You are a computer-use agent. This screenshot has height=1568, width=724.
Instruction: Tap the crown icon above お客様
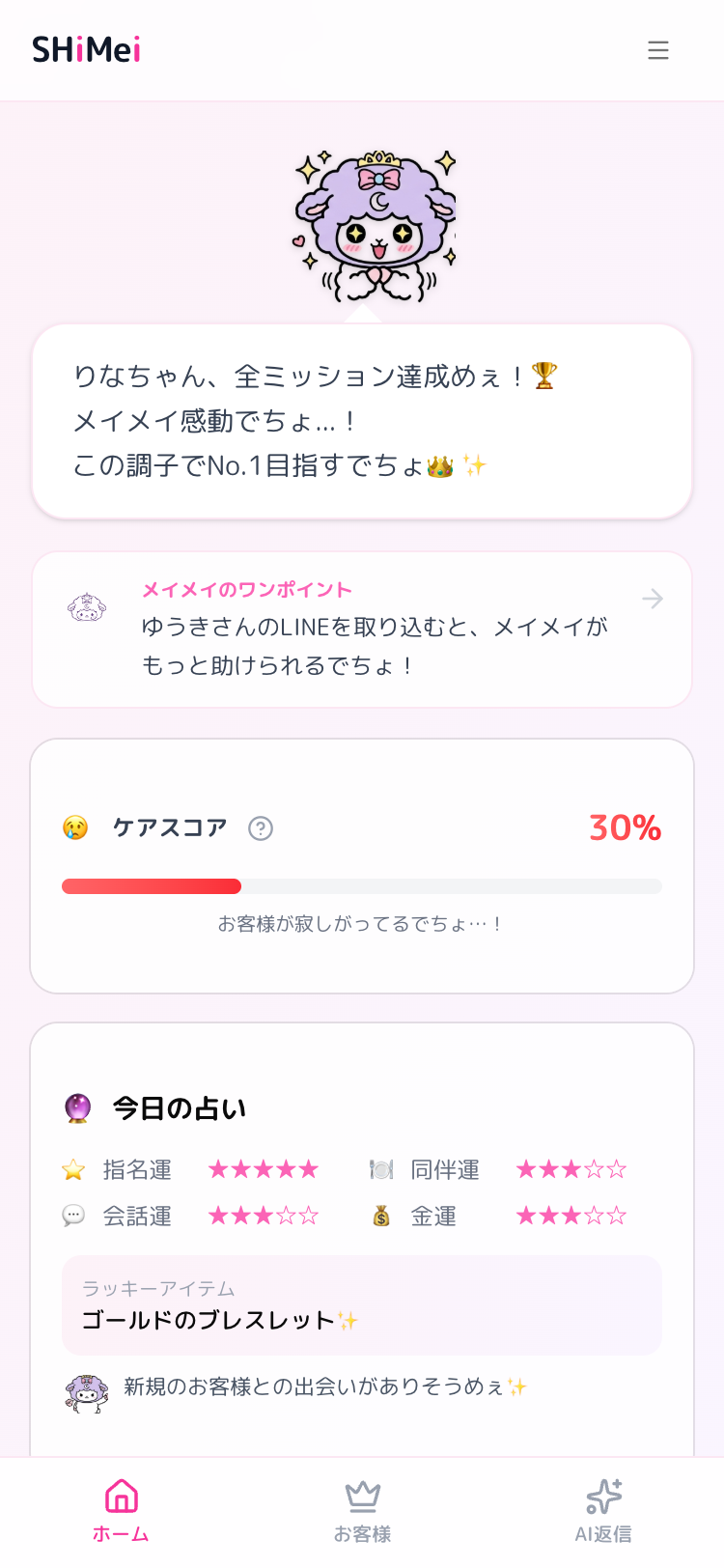point(361,1496)
